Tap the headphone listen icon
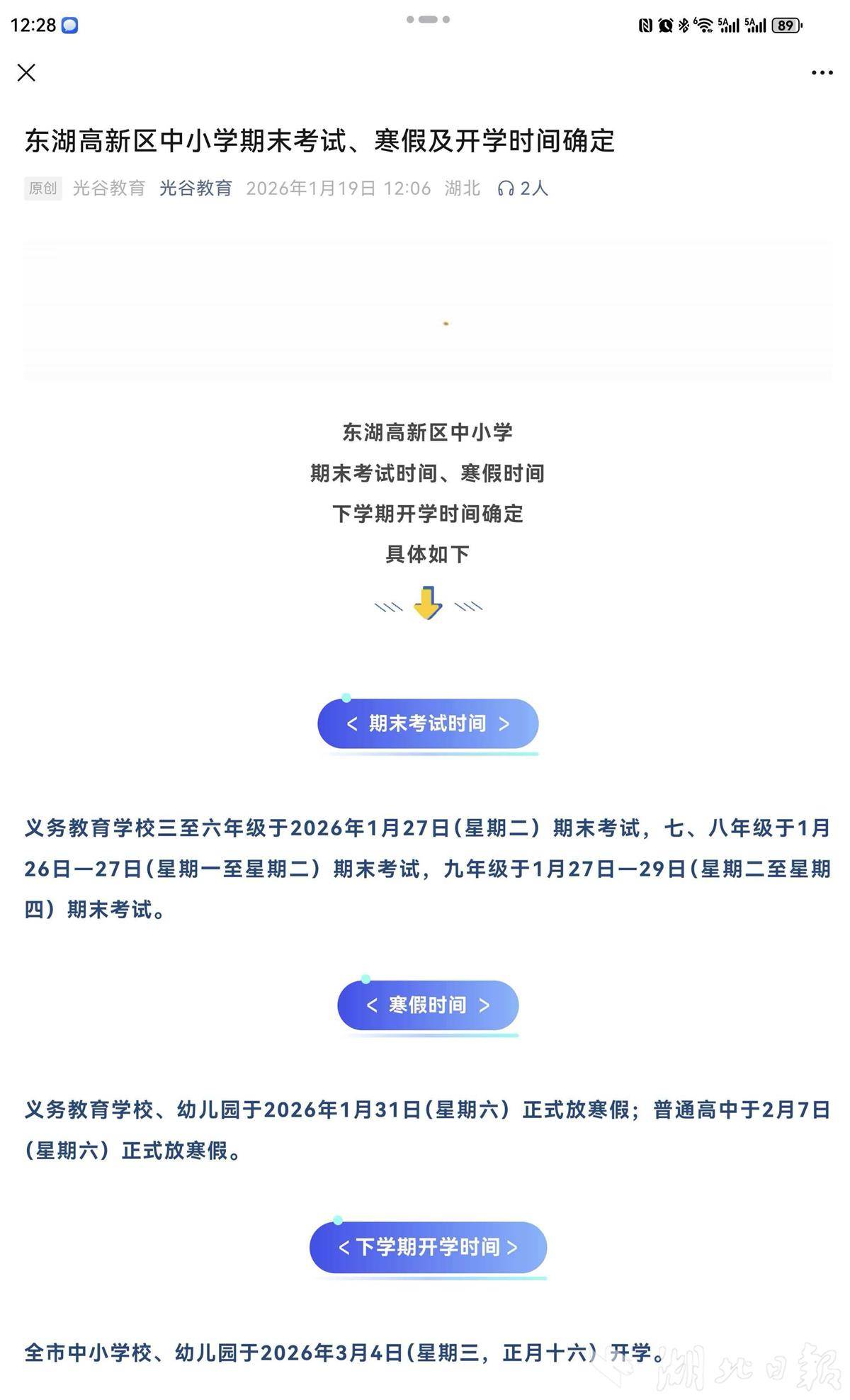The width and height of the screenshot is (850, 1400). click(x=506, y=188)
